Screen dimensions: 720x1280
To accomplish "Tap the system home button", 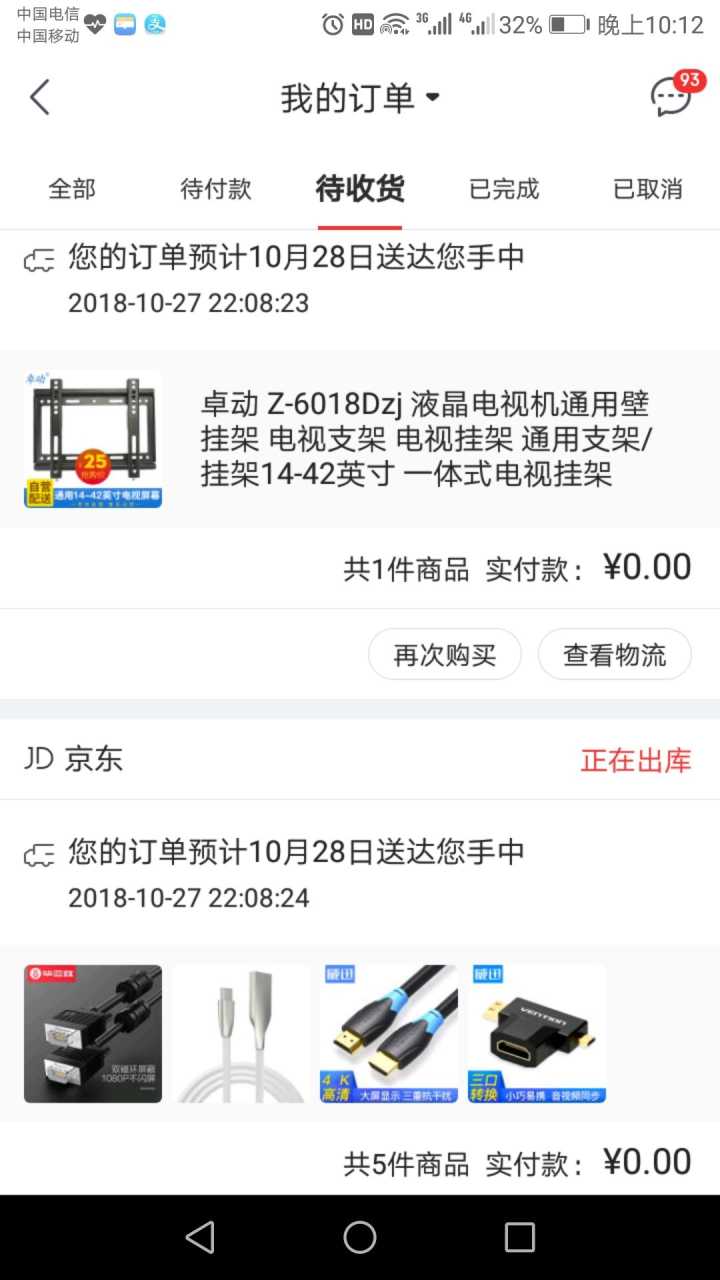I will tap(360, 1237).
